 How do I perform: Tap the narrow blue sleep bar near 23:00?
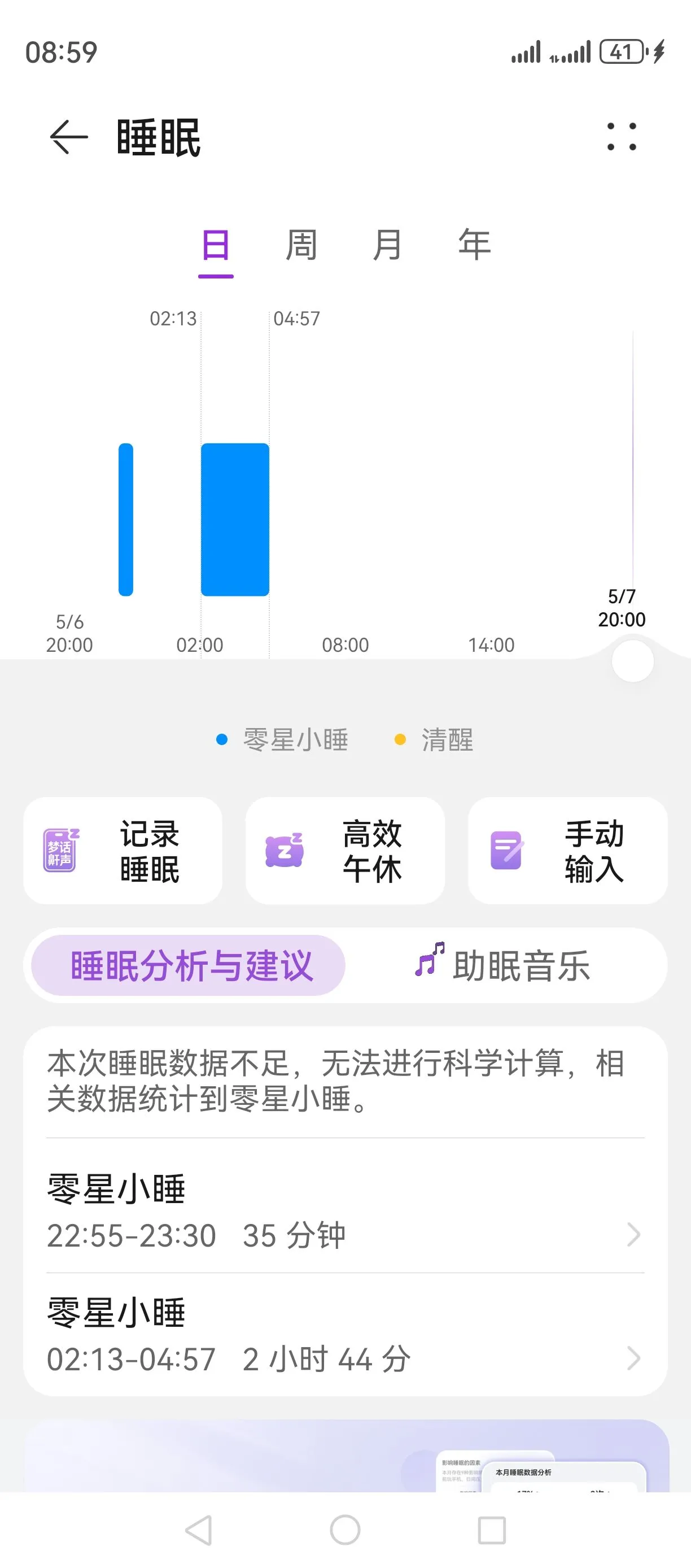pos(126,519)
